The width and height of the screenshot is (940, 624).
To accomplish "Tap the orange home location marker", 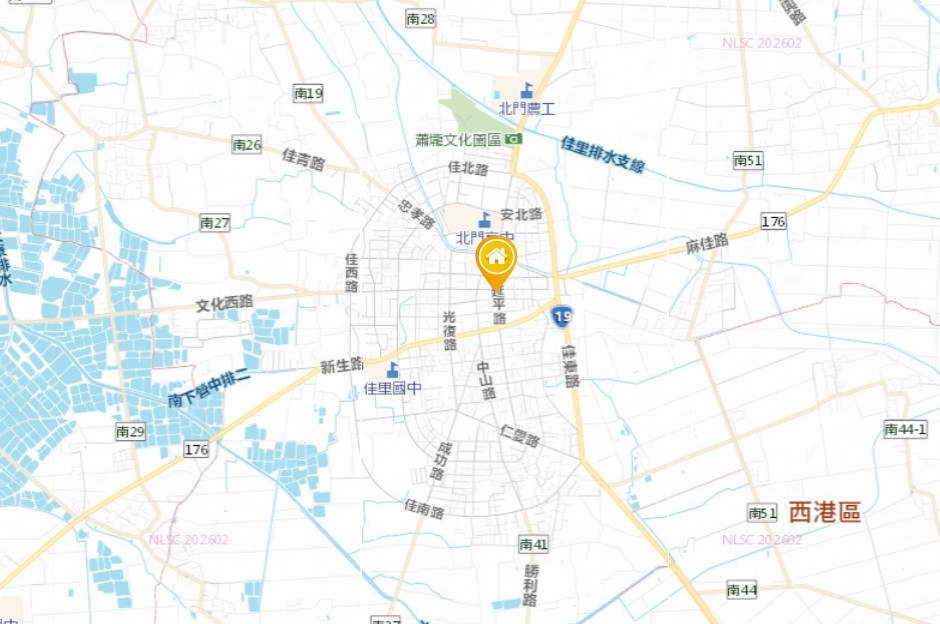I will (x=496, y=258).
